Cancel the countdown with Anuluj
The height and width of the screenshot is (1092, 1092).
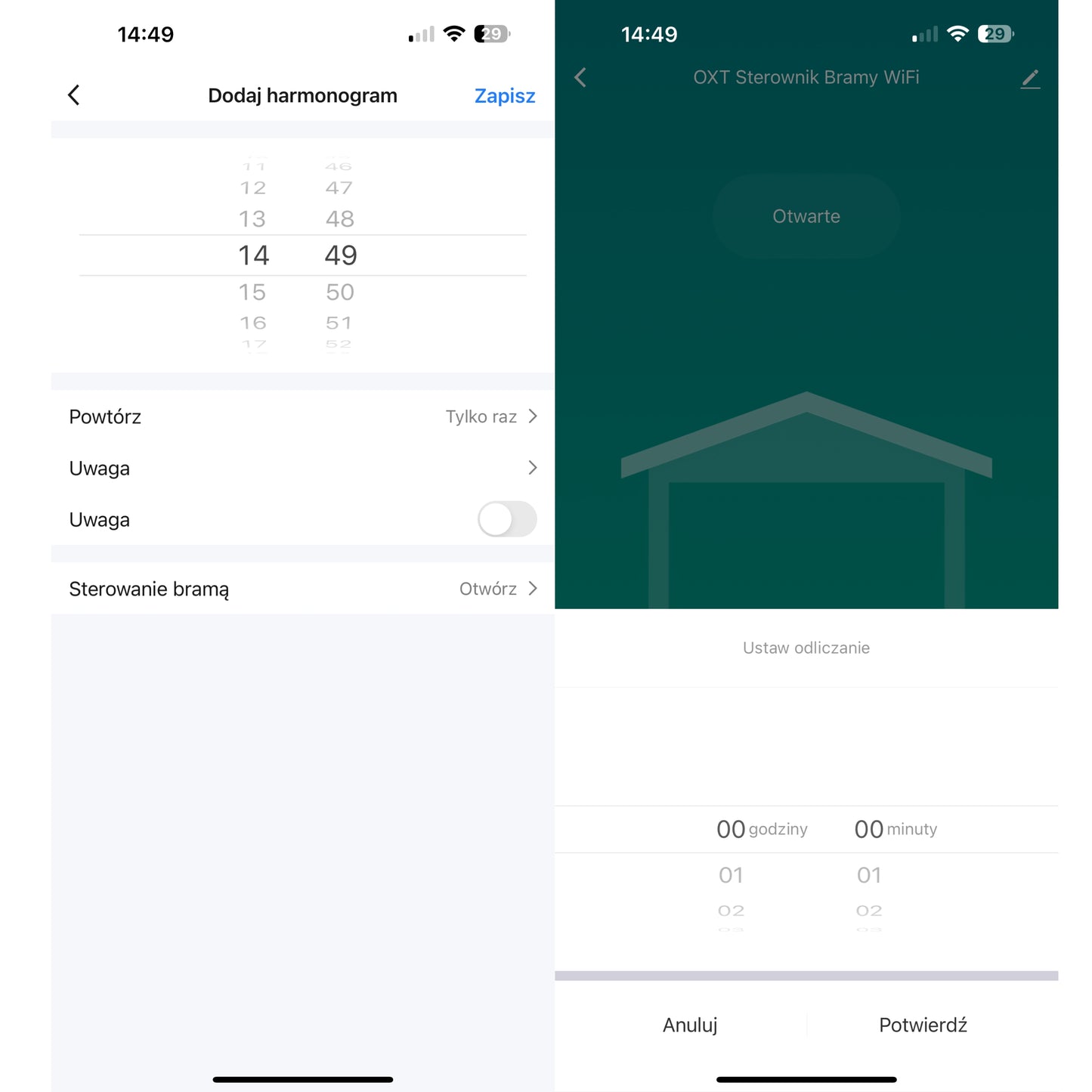coord(689,1025)
